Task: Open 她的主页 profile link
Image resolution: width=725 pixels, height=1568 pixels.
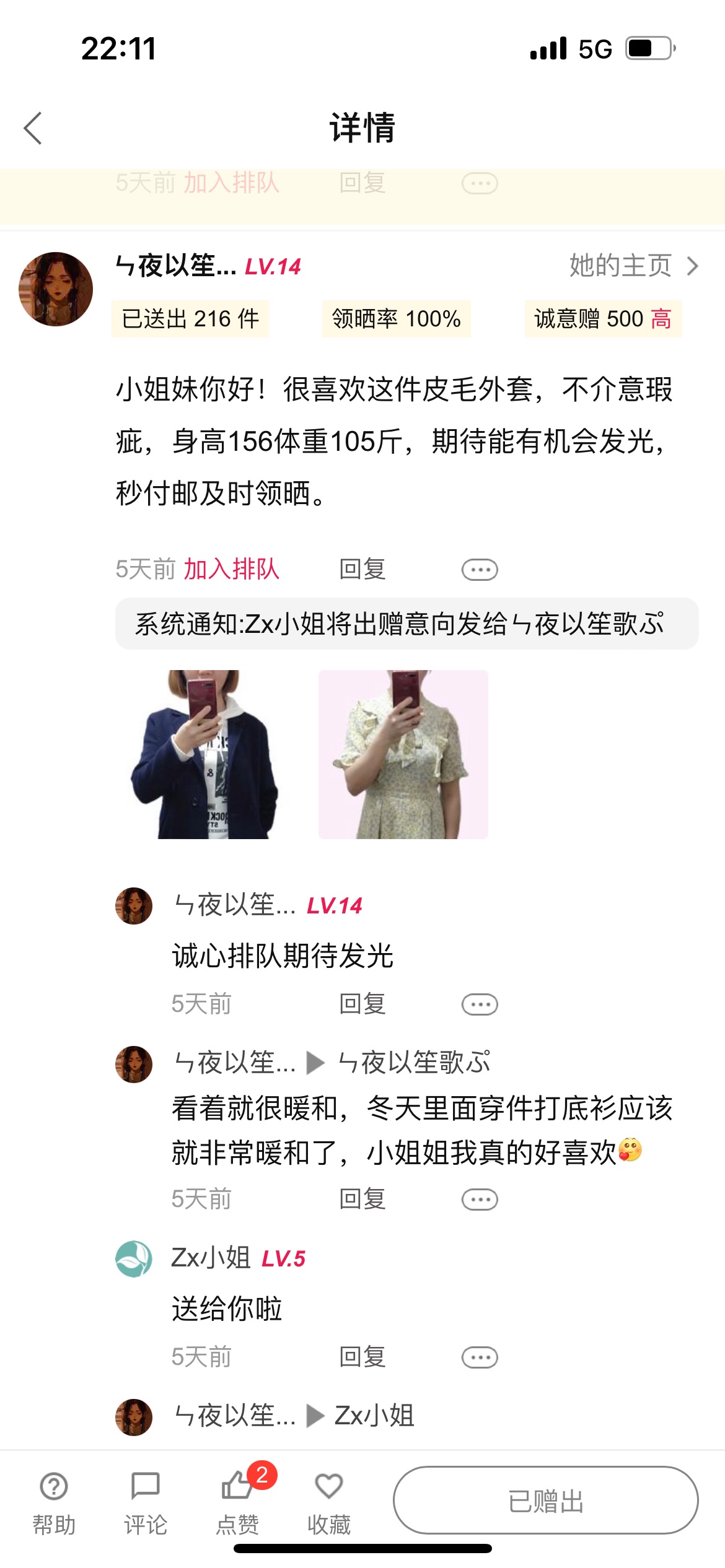Action: pos(634,266)
